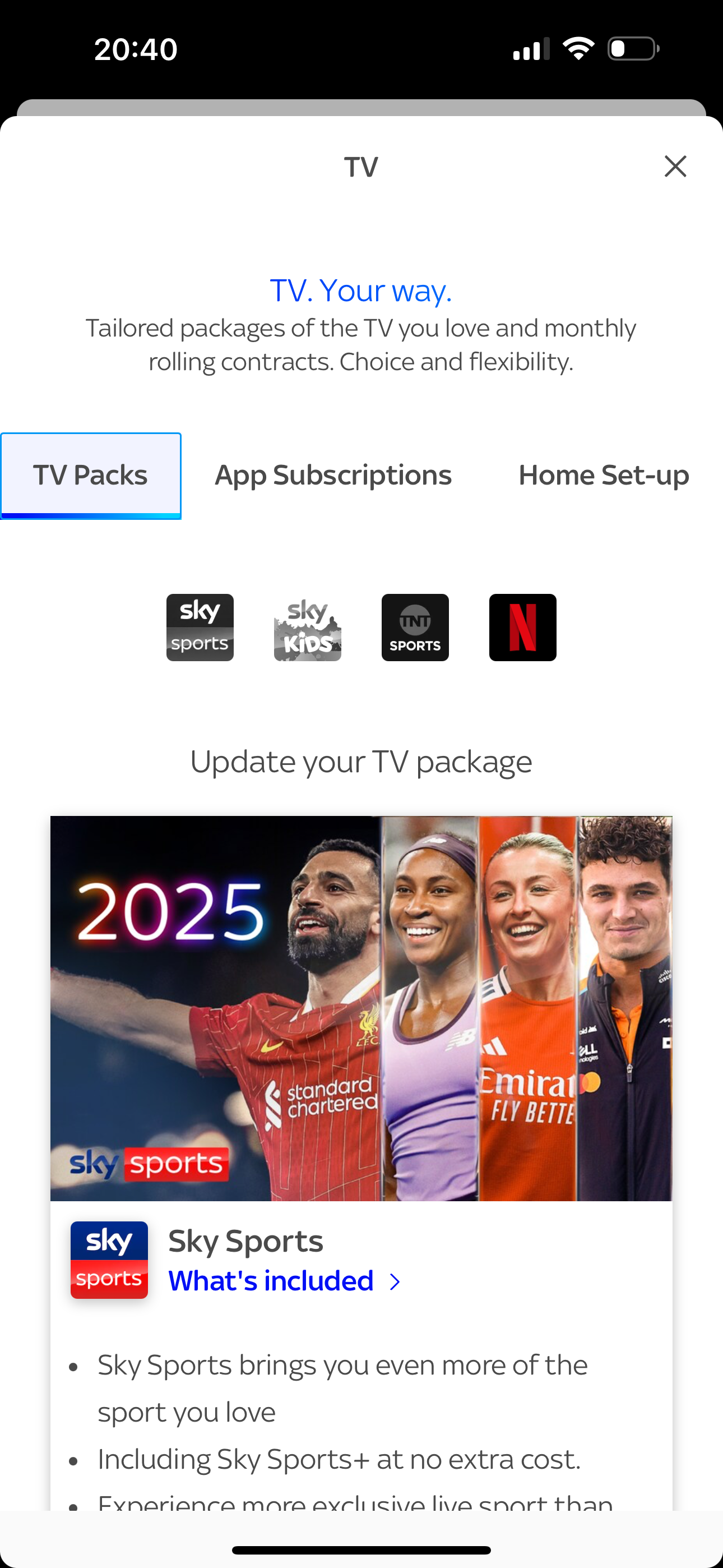Click the Wi-Fi icon in the status bar
Image resolution: width=723 pixels, height=1568 pixels.
(x=577, y=48)
